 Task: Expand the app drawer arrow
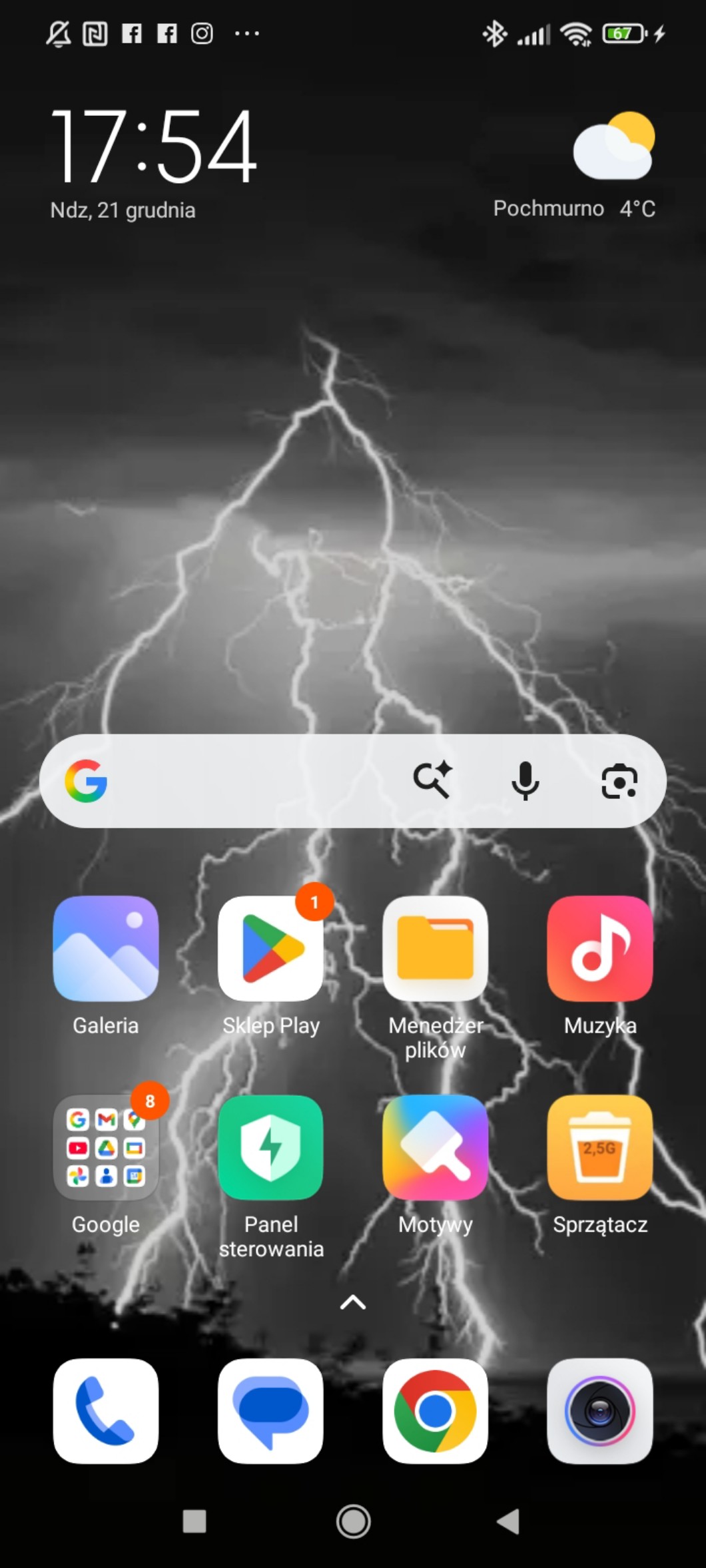click(353, 1302)
